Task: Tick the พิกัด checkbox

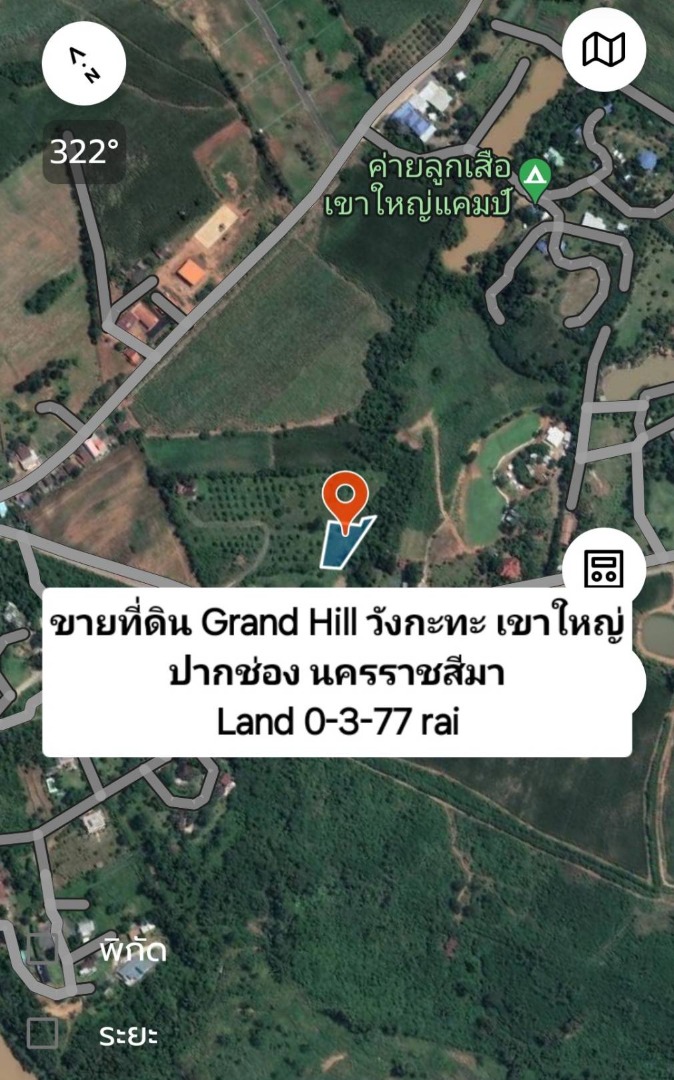Action: 42,947
